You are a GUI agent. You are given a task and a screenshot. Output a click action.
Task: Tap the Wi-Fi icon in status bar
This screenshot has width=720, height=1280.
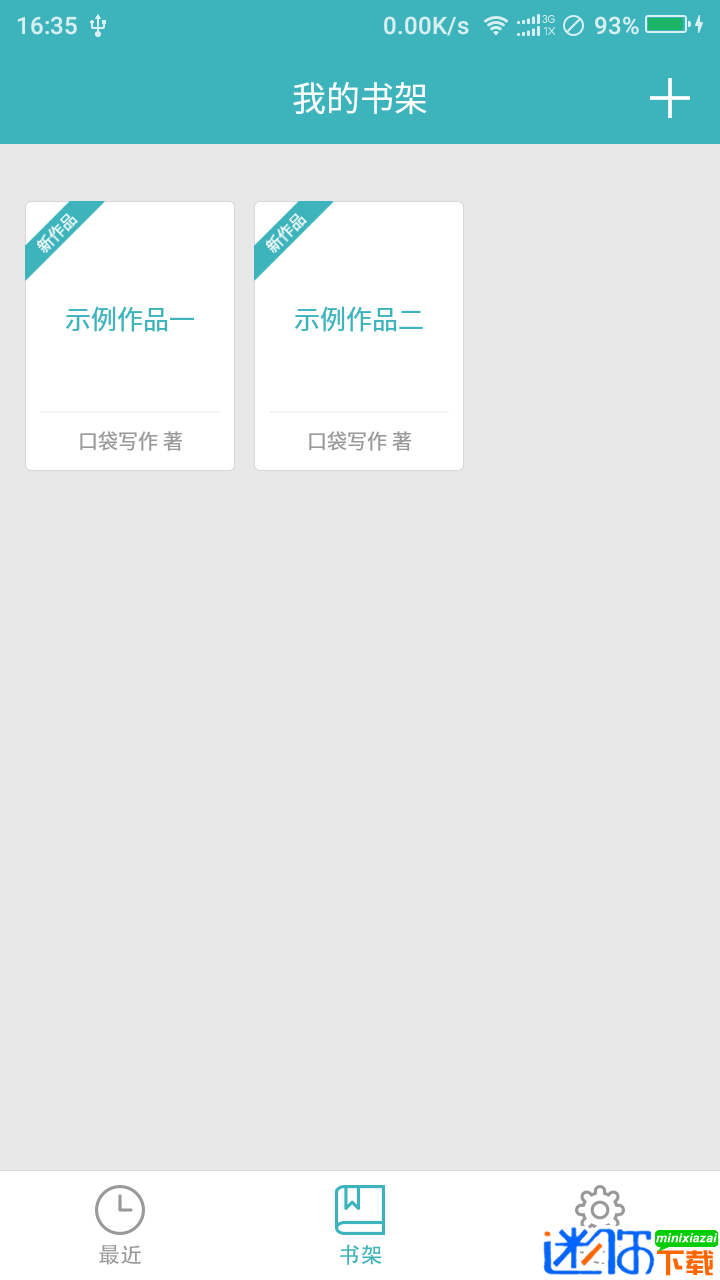coord(497,25)
